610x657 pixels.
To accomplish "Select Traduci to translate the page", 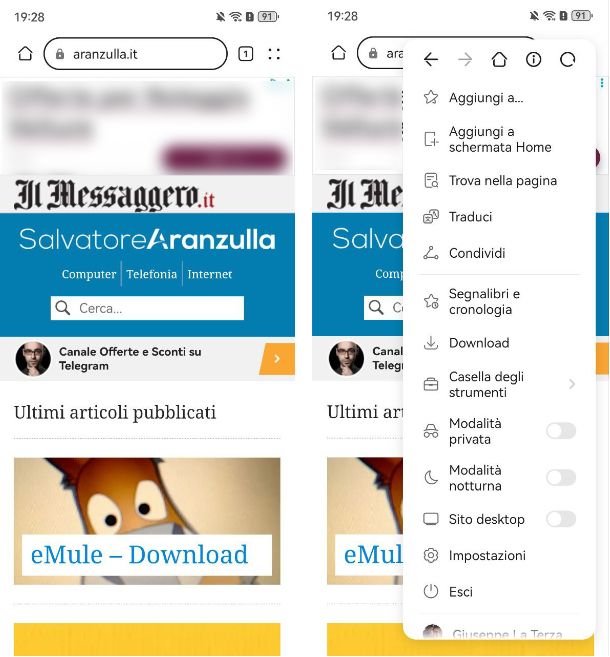I will pos(470,217).
